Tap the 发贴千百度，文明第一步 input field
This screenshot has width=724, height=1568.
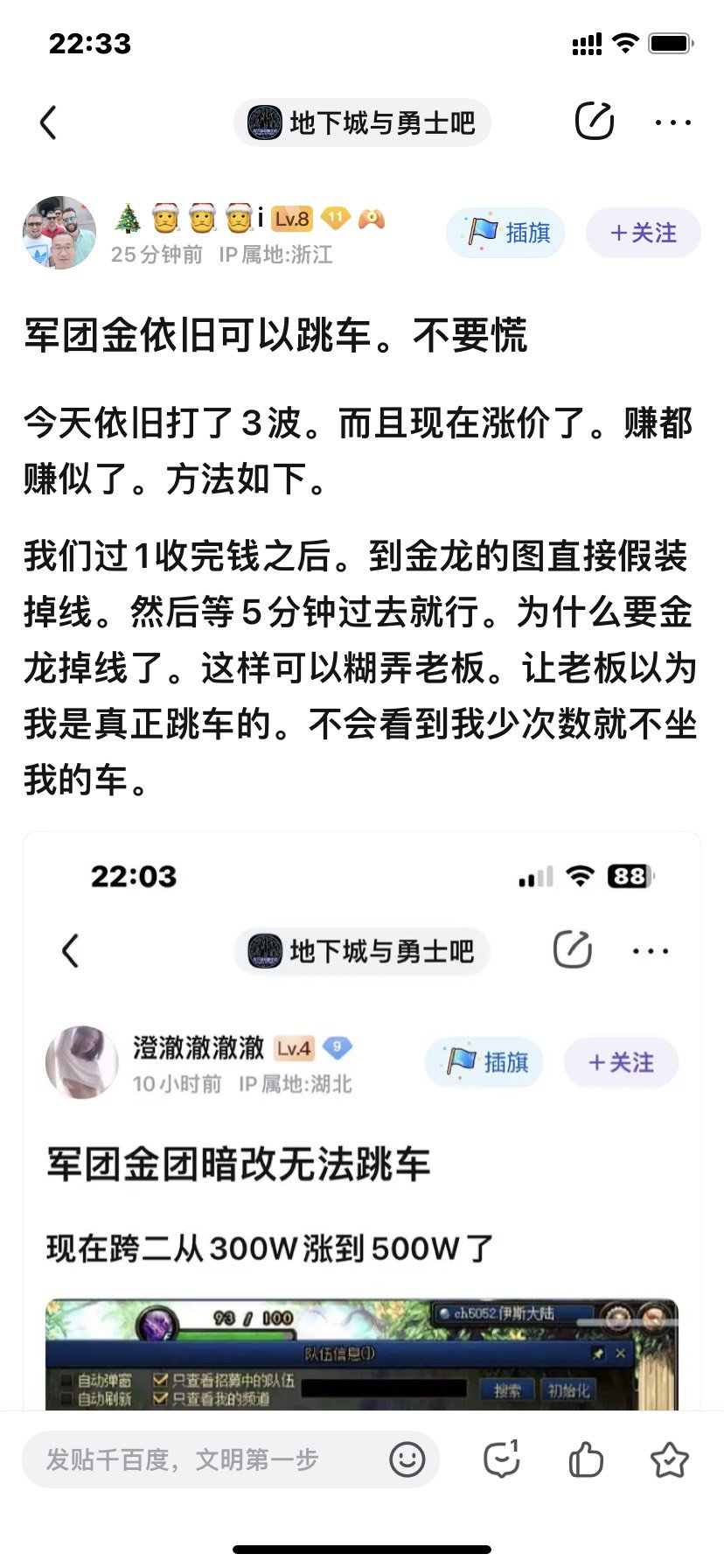tap(184, 1459)
